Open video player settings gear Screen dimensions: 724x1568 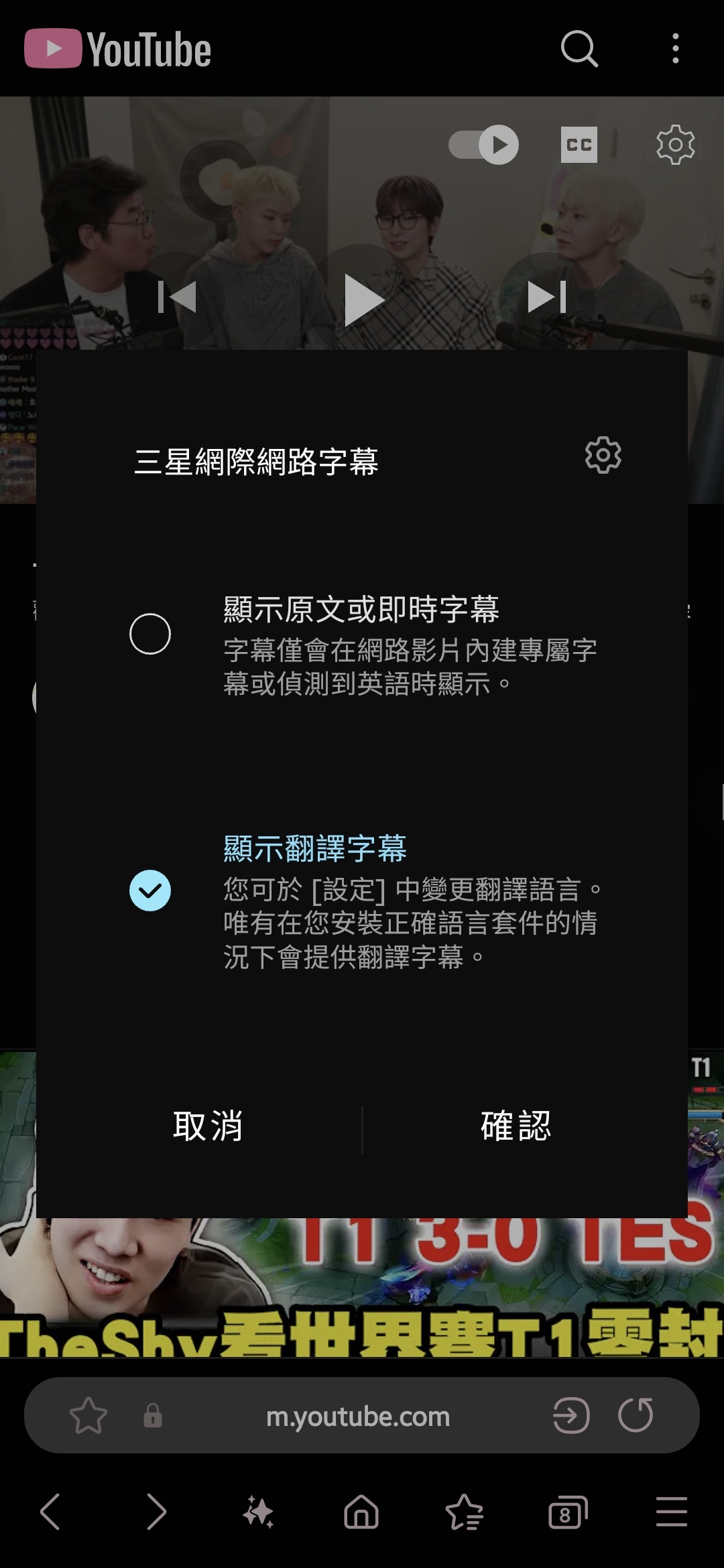coord(674,145)
